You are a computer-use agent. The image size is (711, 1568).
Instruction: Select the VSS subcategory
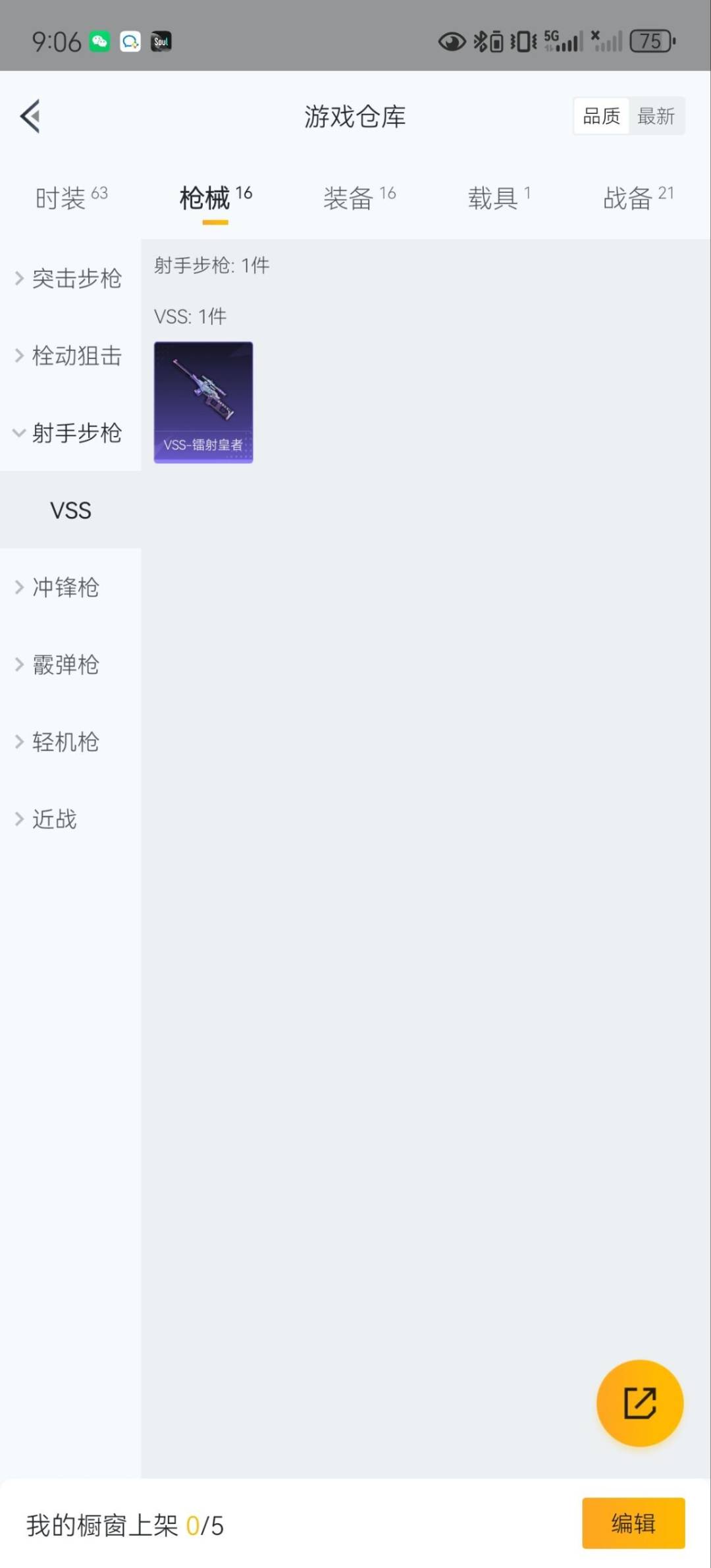point(70,510)
